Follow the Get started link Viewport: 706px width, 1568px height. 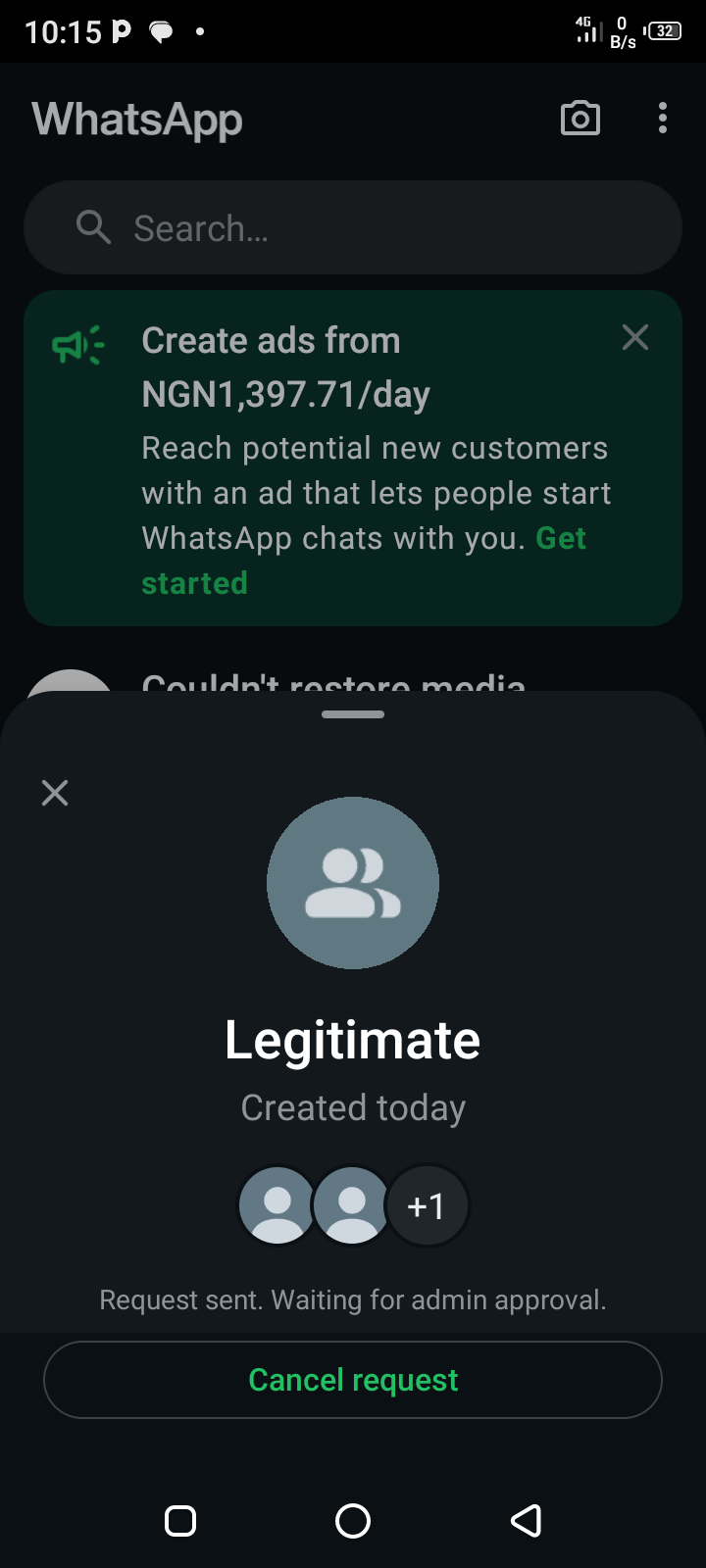click(560, 539)
